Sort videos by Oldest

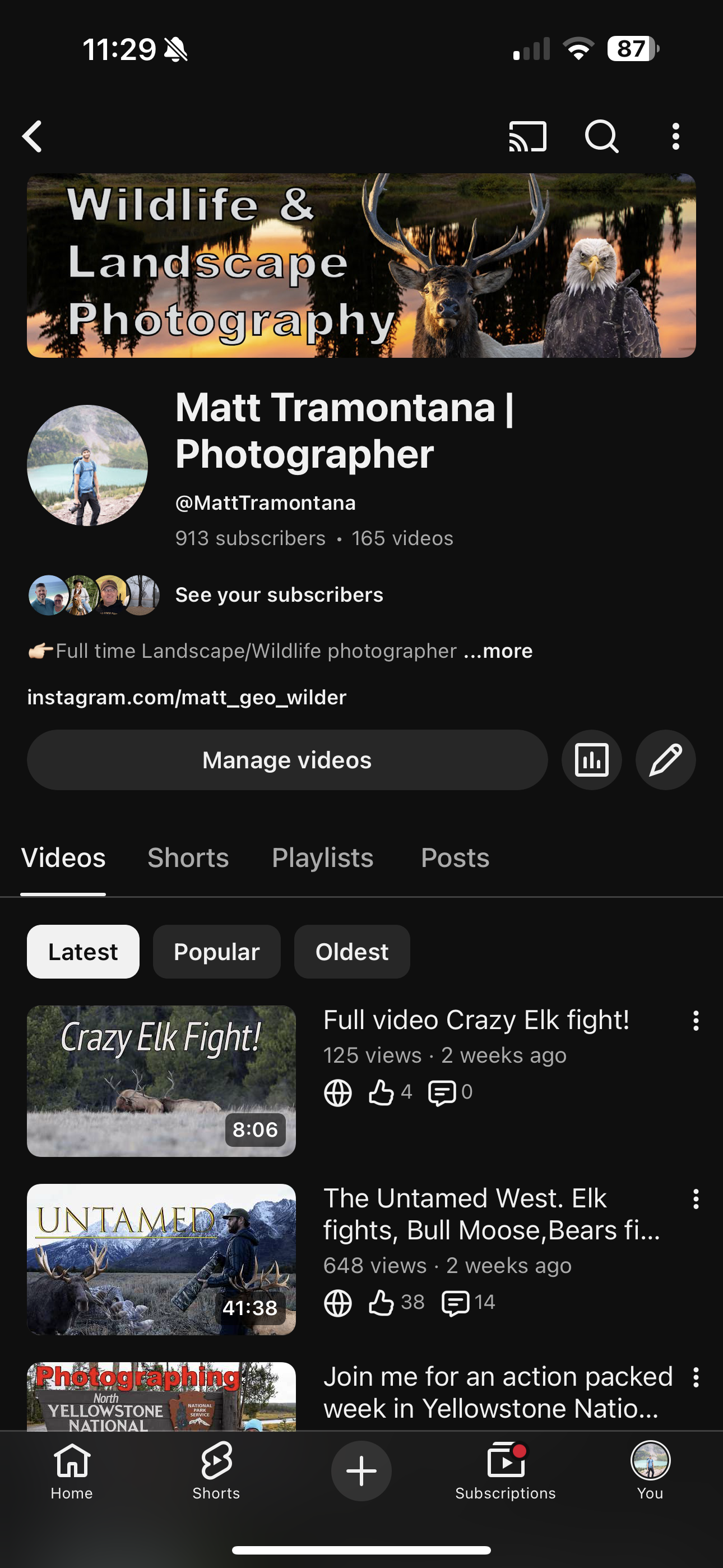click(x=352, y=951)
